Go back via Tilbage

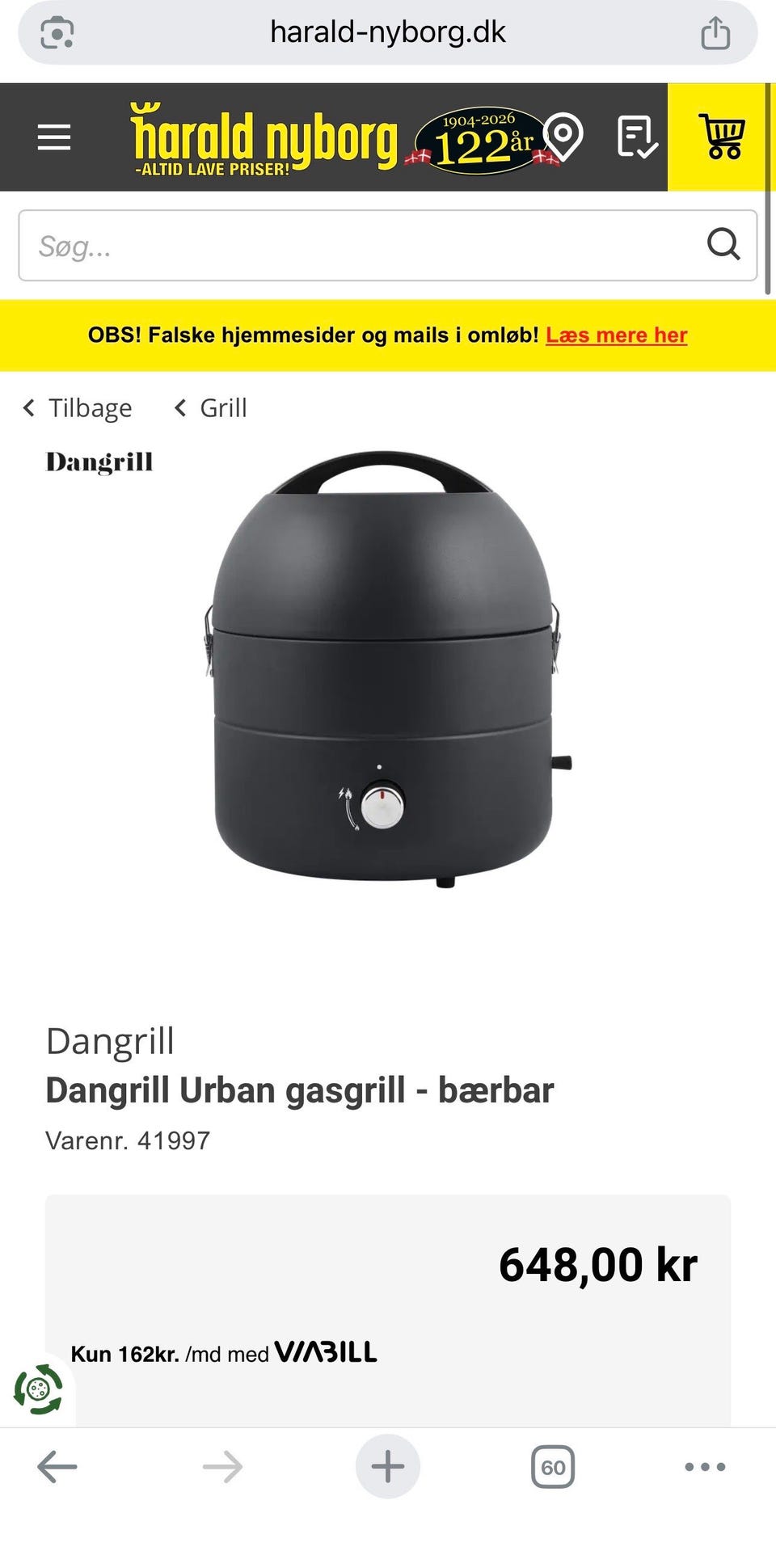click(x=78, y=408)
